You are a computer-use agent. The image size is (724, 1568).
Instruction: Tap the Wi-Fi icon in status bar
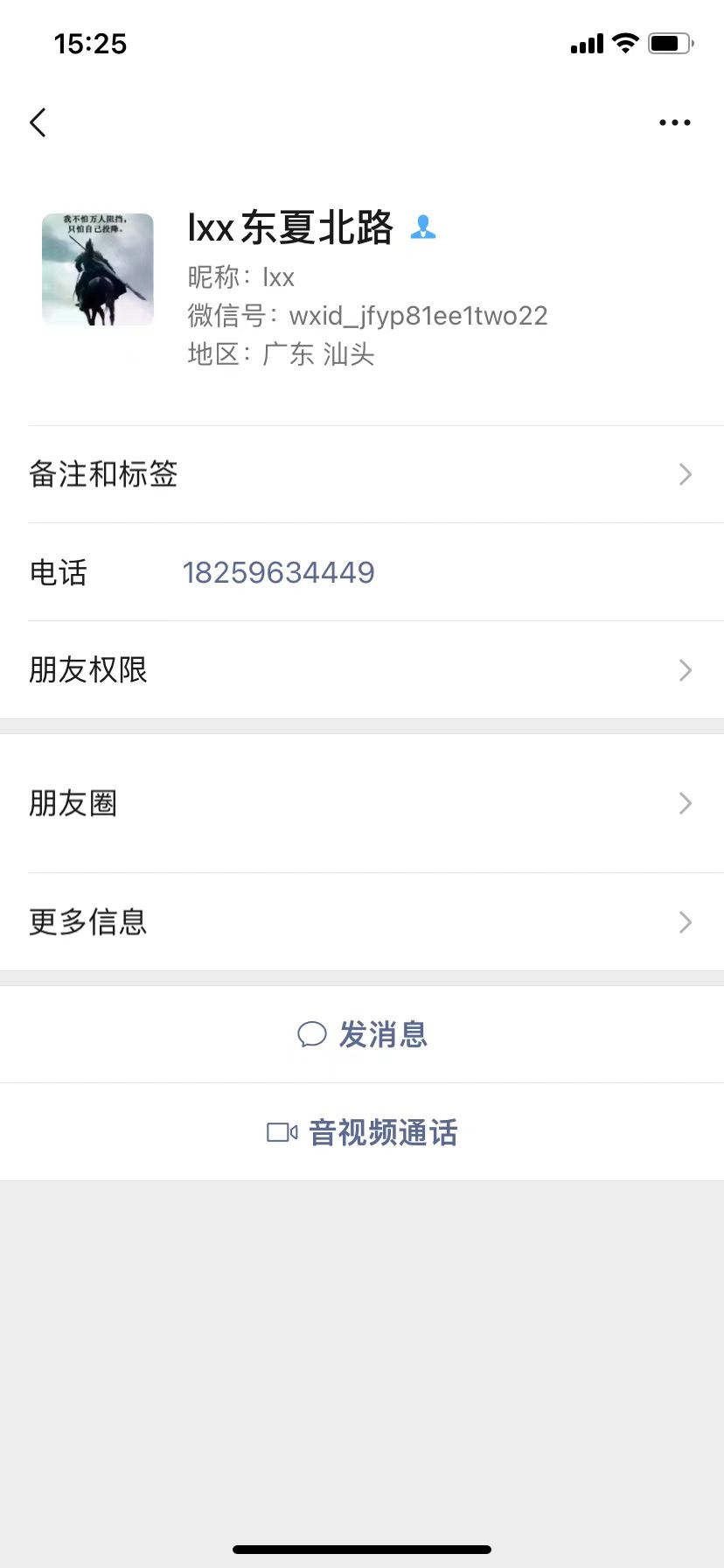624,43
